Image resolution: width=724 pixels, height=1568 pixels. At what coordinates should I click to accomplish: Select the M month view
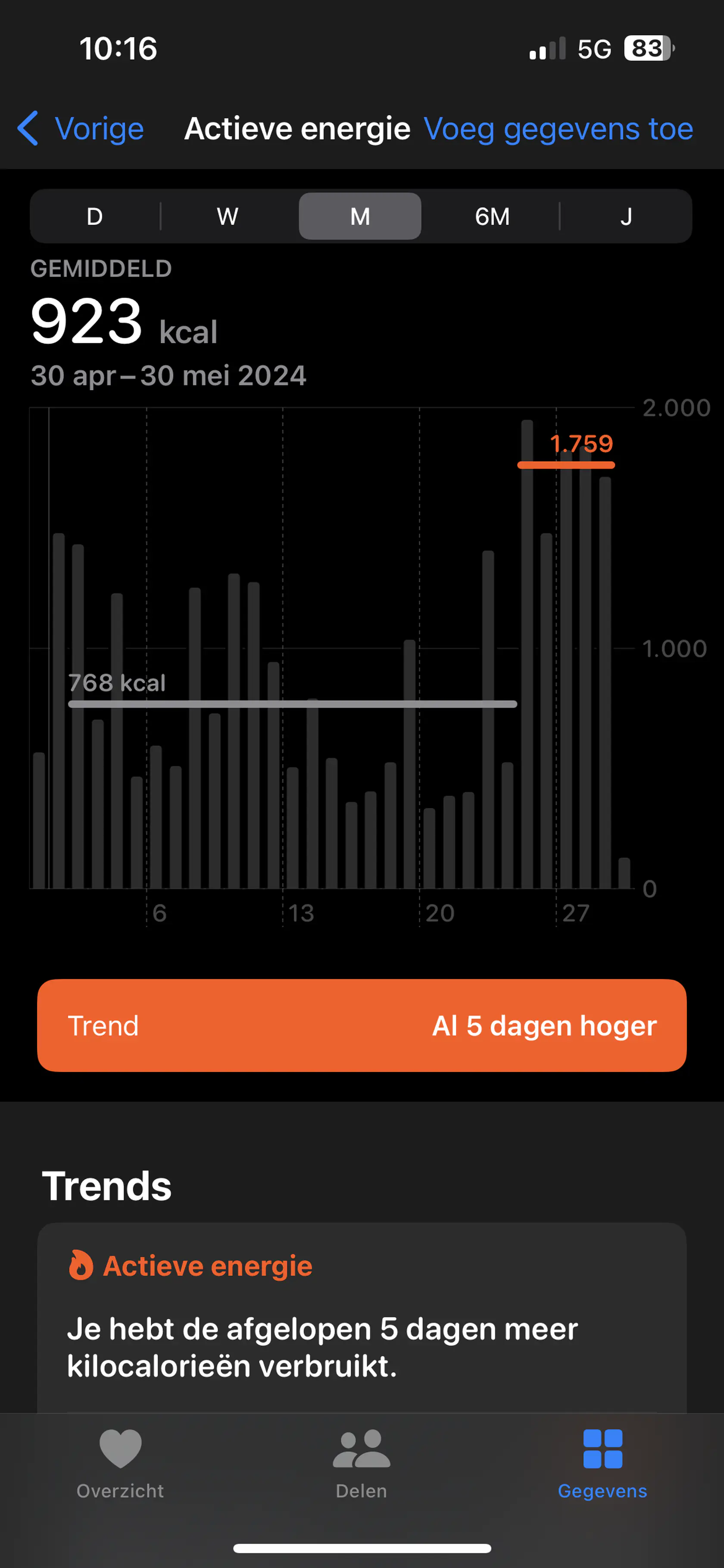[359, 216]
